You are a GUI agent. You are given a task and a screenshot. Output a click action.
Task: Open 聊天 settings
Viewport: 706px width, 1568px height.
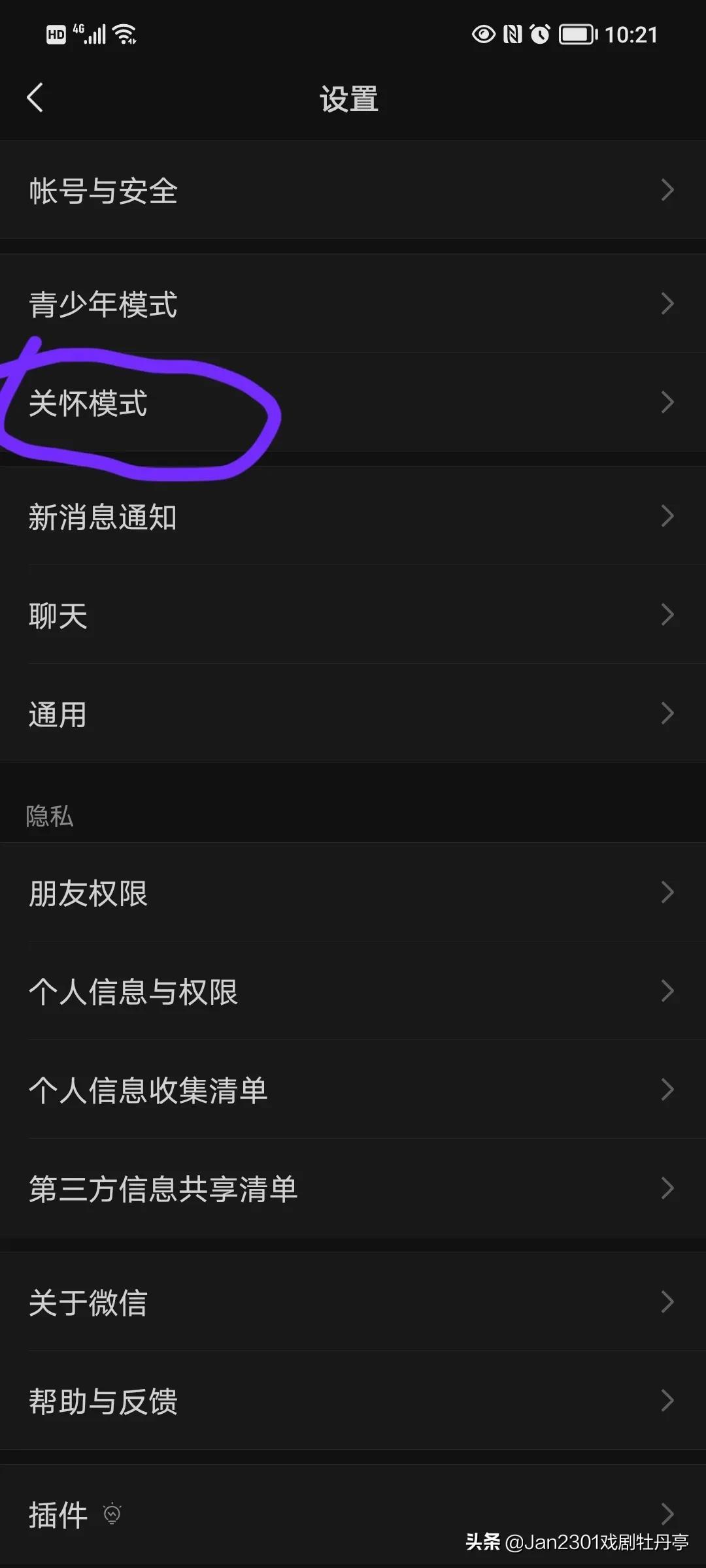click(x=353, y=615)
